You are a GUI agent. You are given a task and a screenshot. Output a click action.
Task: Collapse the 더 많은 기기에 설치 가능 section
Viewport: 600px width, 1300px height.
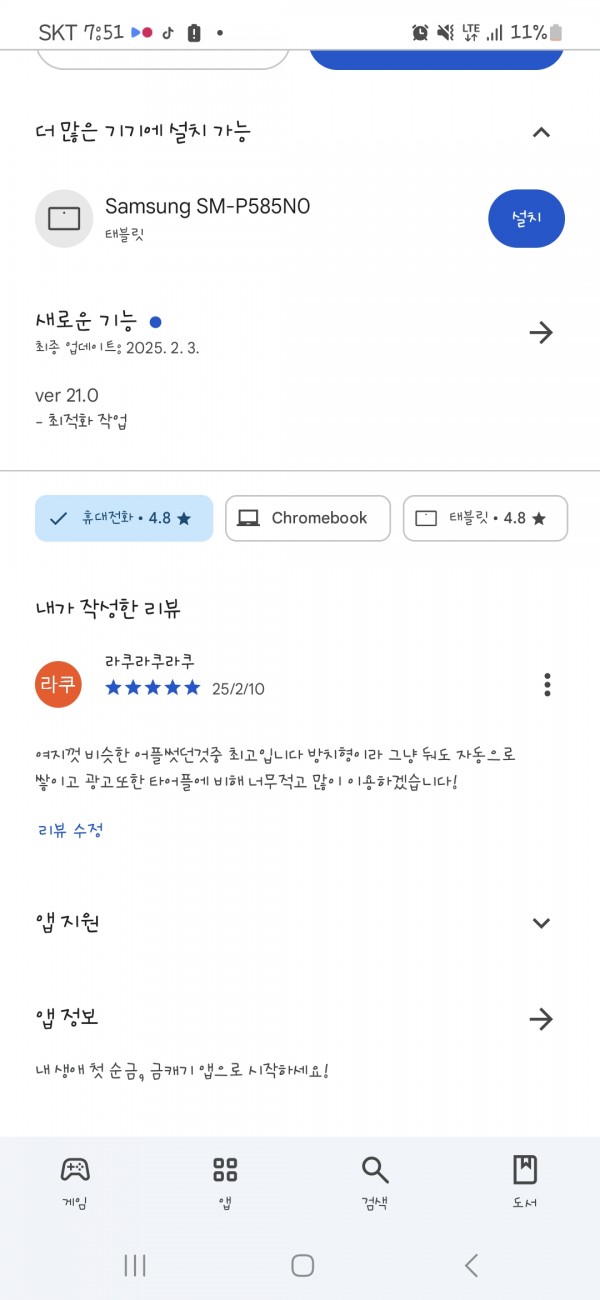(541, 132)
